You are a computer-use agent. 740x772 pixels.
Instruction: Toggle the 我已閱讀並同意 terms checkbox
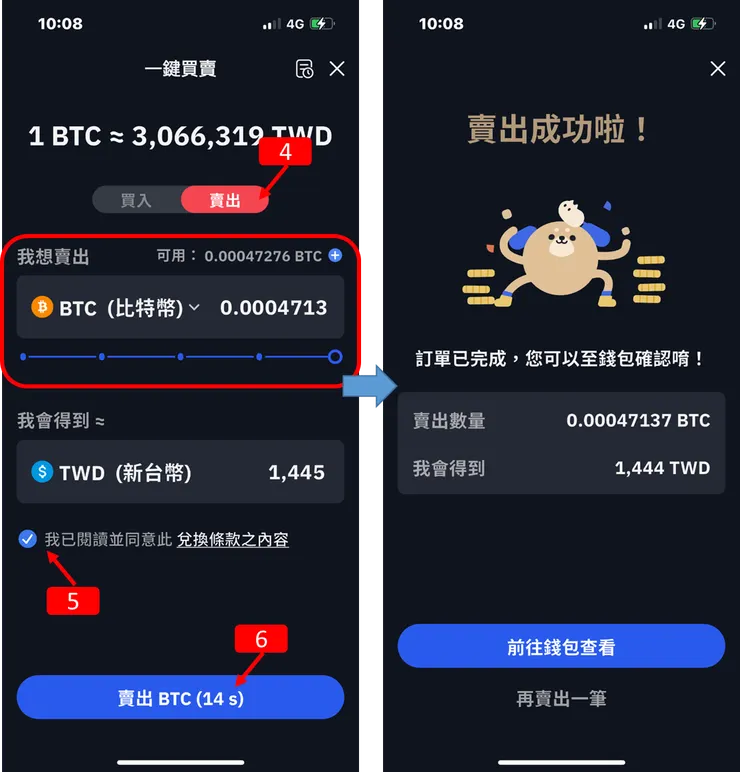pos(27,540)
